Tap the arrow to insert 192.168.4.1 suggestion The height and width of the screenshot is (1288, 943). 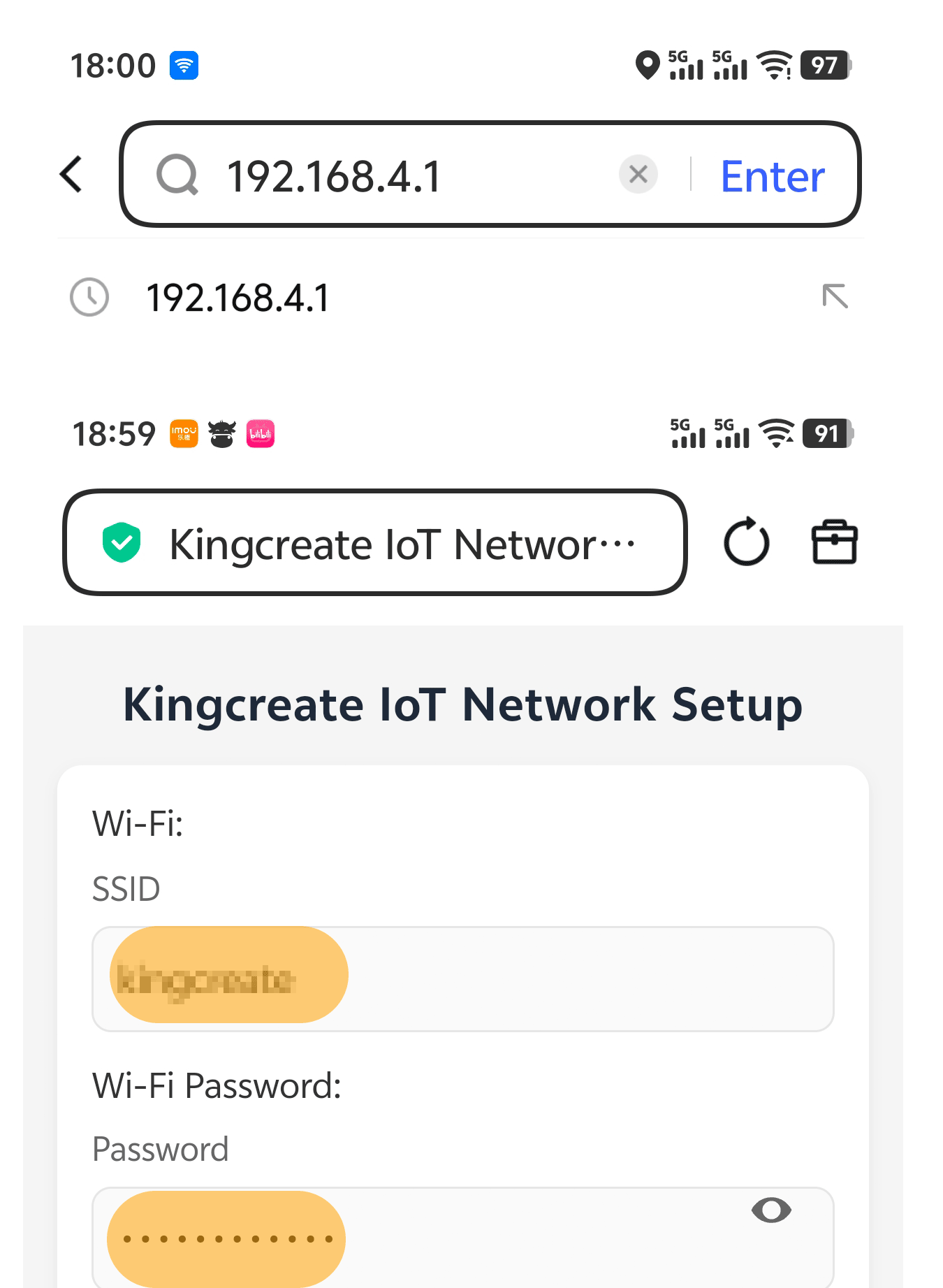click(836, 296)
